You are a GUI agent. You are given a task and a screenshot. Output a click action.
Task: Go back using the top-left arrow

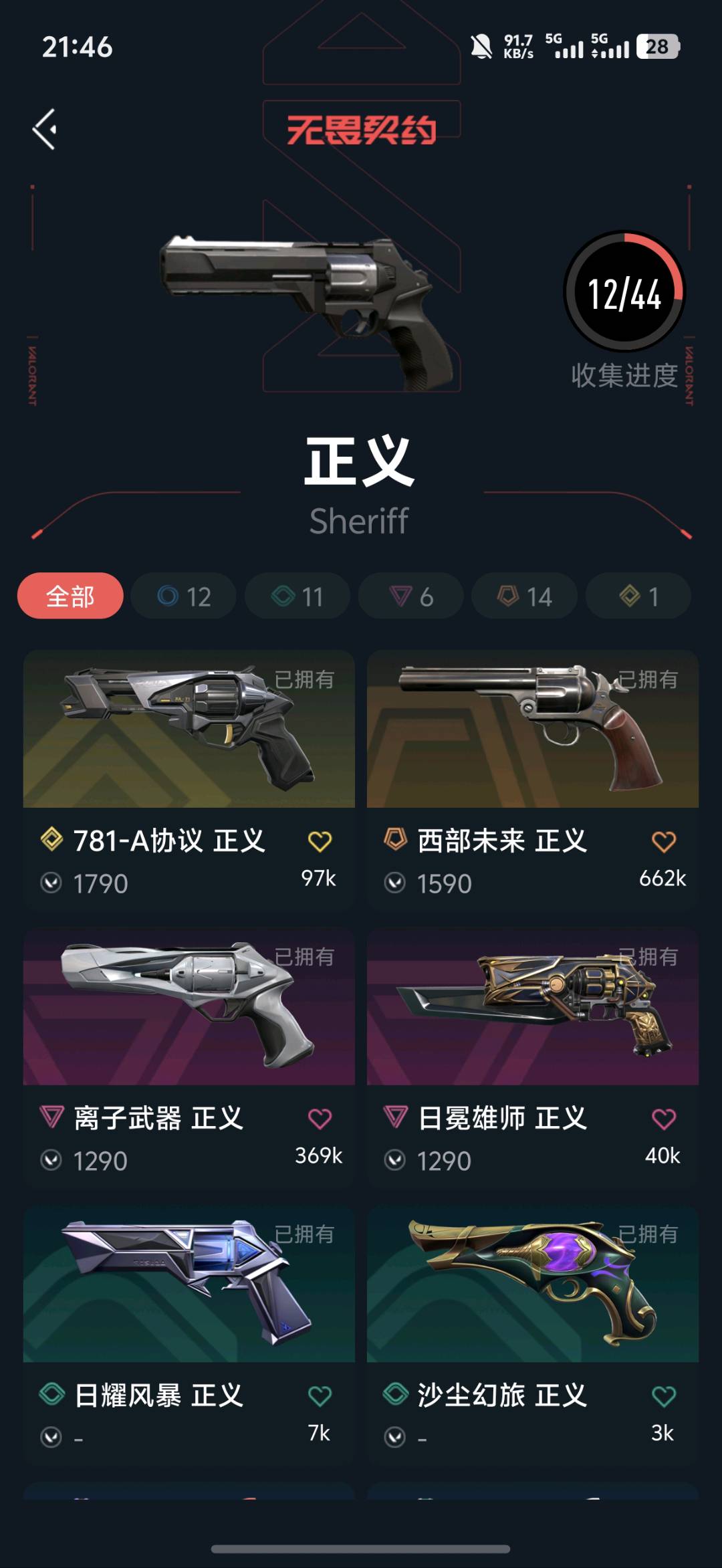[x=45, y=129]
